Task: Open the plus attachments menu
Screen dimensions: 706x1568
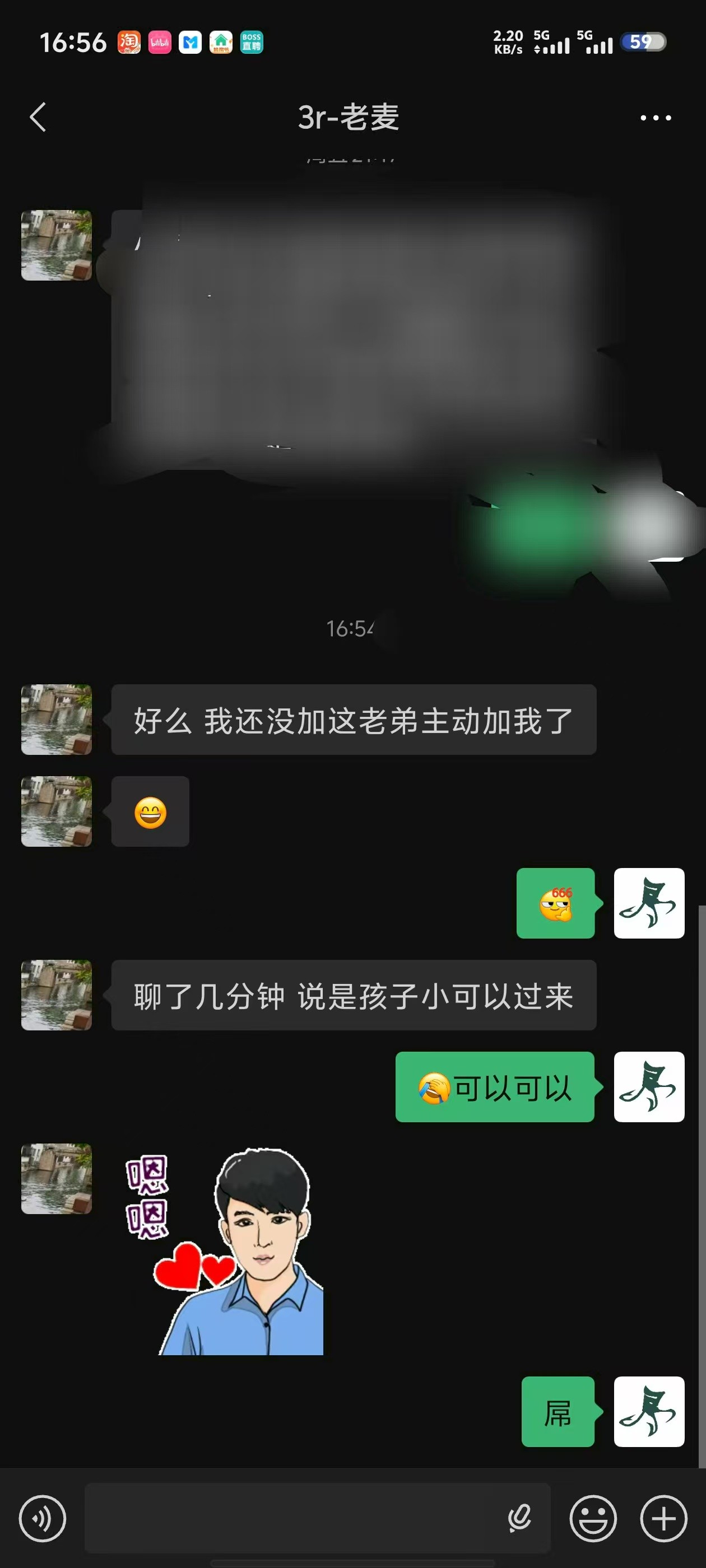Action: (663, 1518)
